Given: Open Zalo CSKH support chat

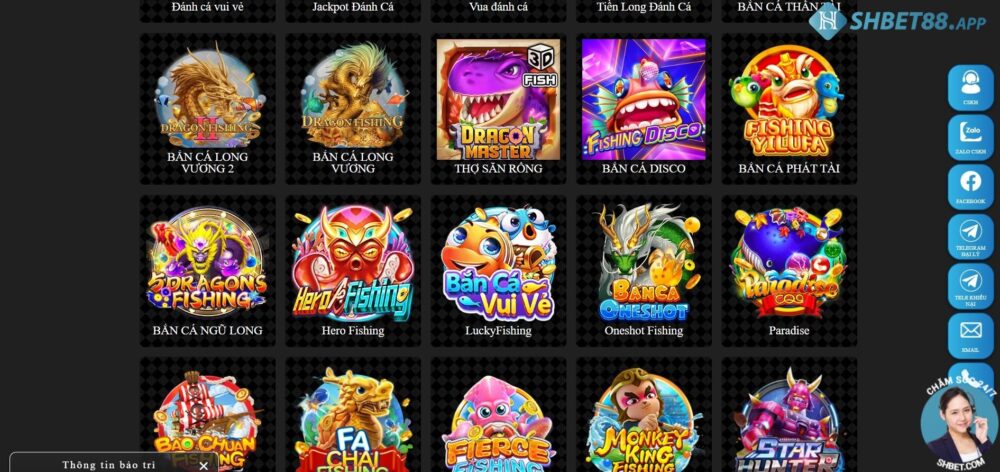Looking at the screenshot, I should pyautogui.click(x=970, y=137).
